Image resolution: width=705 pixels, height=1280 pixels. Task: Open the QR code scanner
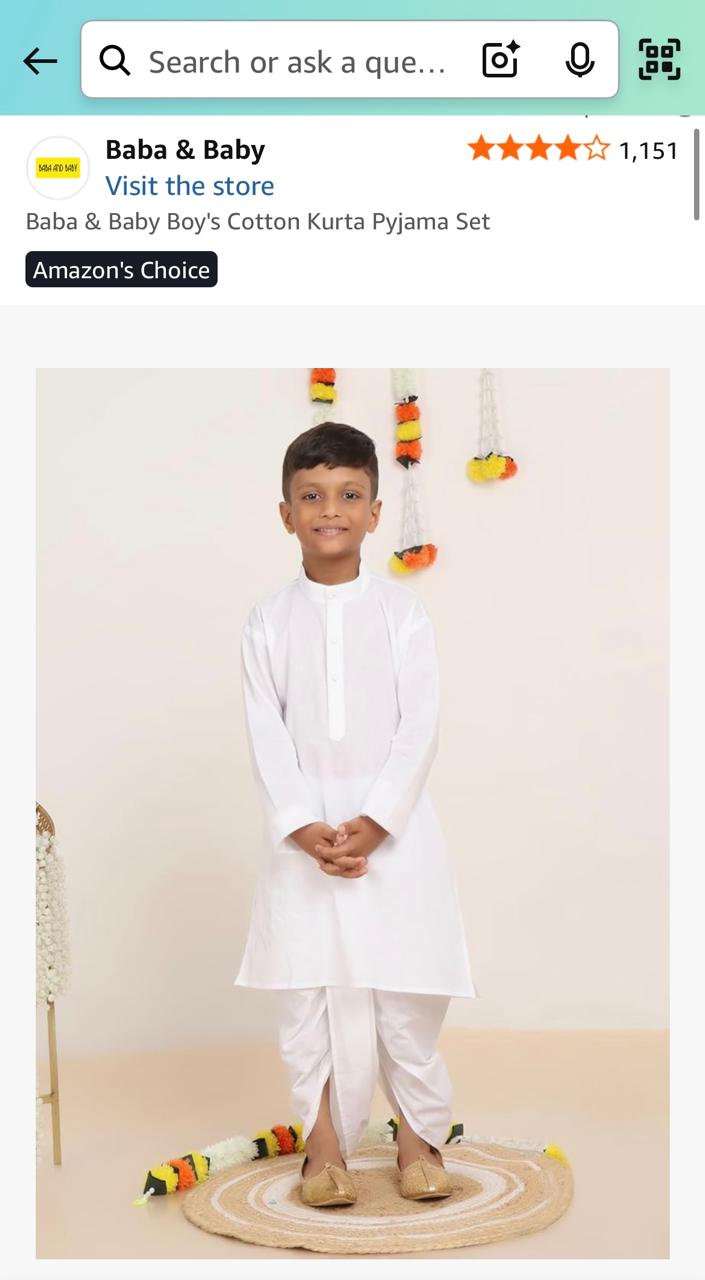pyautogui.click(x=660, y=60)
